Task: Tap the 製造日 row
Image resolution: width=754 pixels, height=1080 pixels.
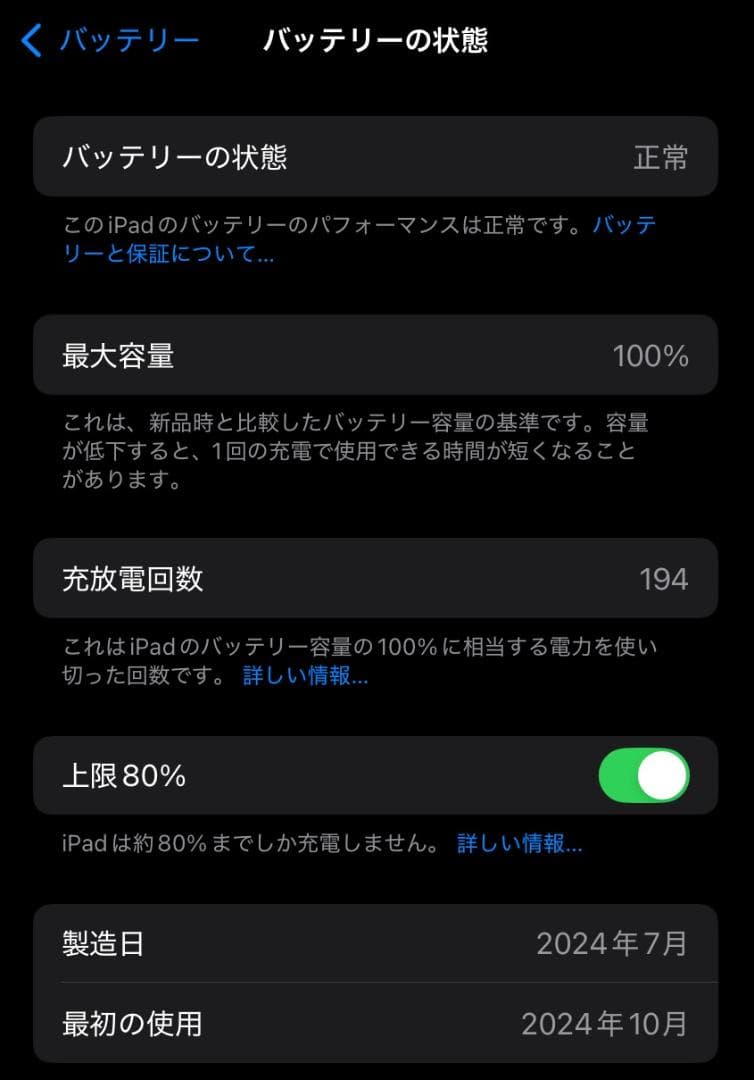Action: (x=377, y=941)
